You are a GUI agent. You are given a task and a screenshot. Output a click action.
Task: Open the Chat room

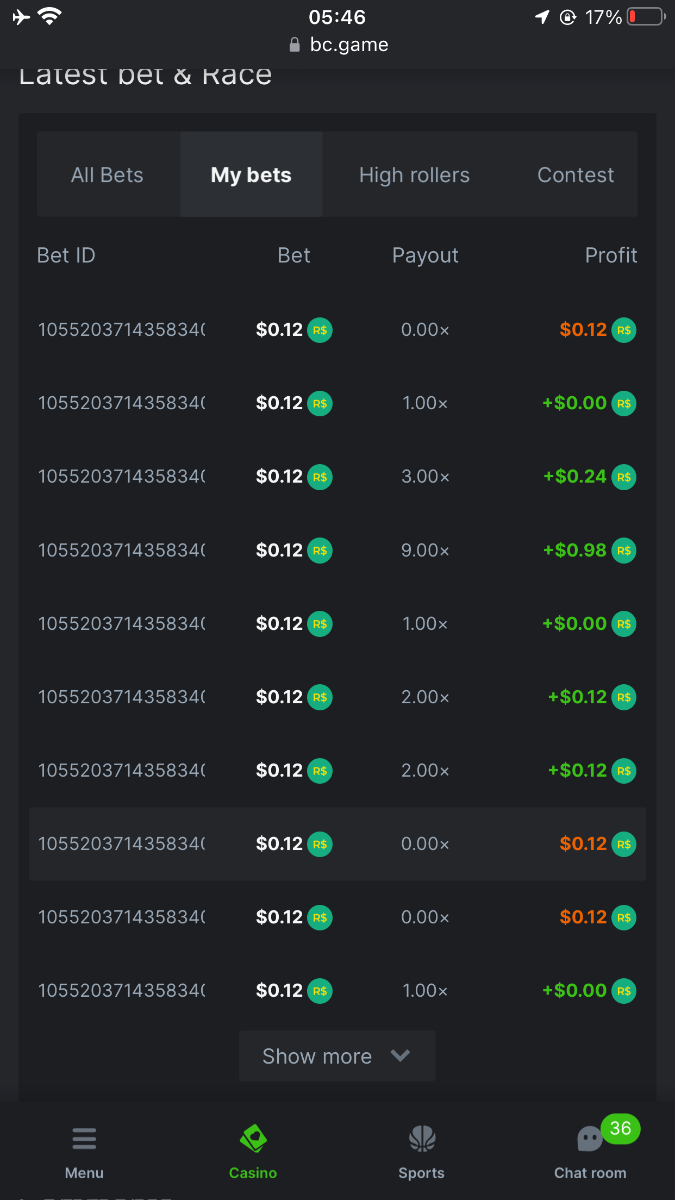[590, 1151]
